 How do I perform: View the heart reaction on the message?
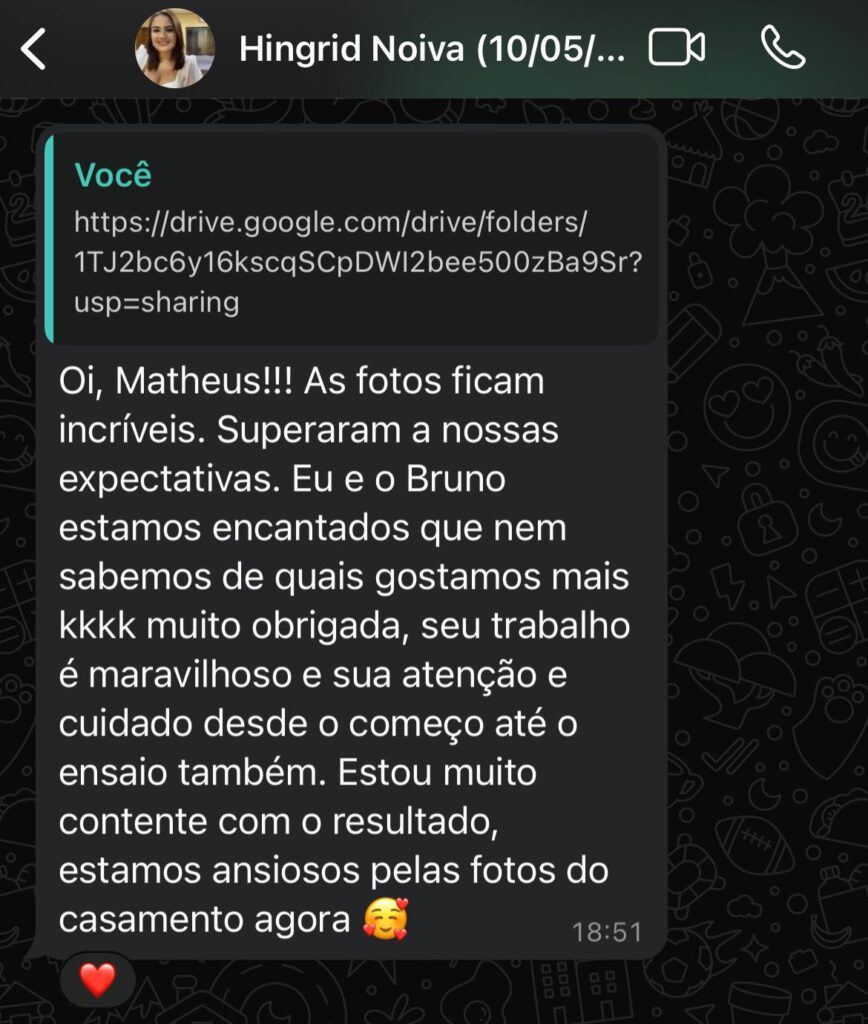click(x=97, y=980)
